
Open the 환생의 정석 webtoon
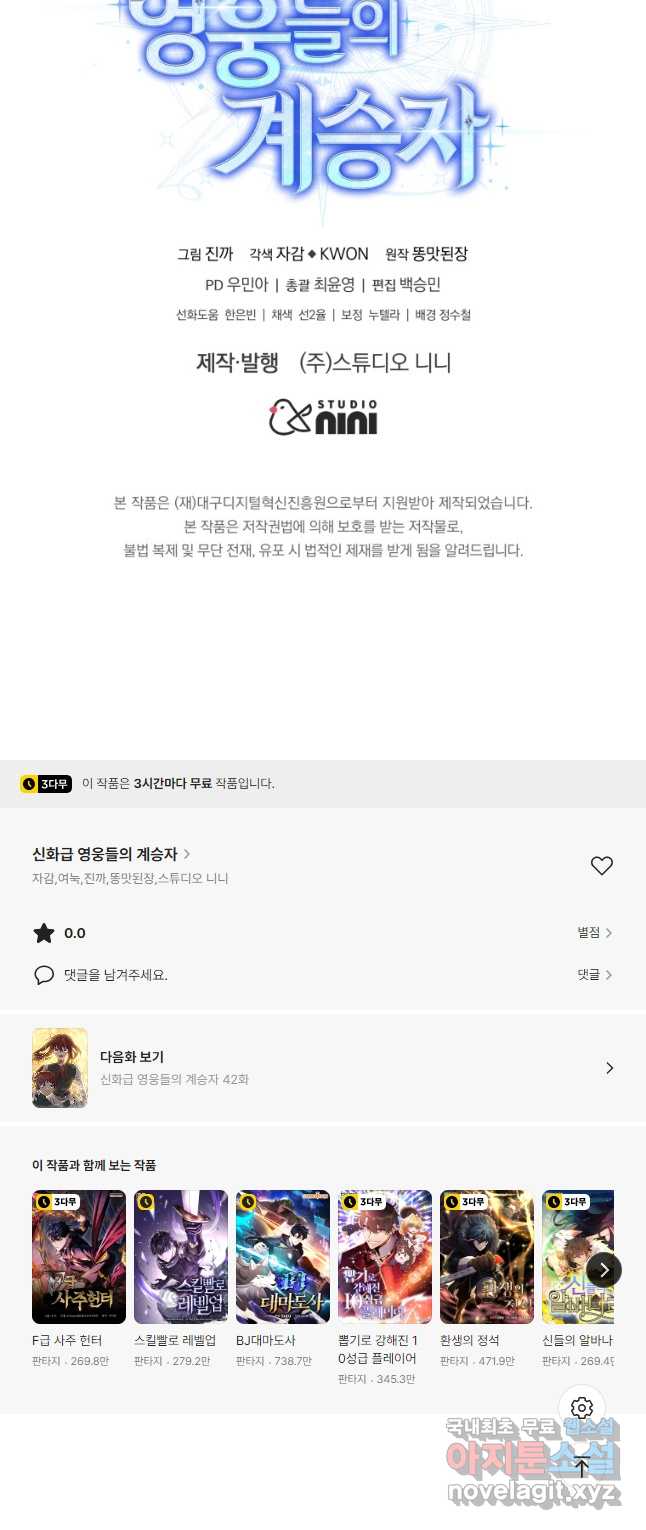click(x=487, y=1257)
